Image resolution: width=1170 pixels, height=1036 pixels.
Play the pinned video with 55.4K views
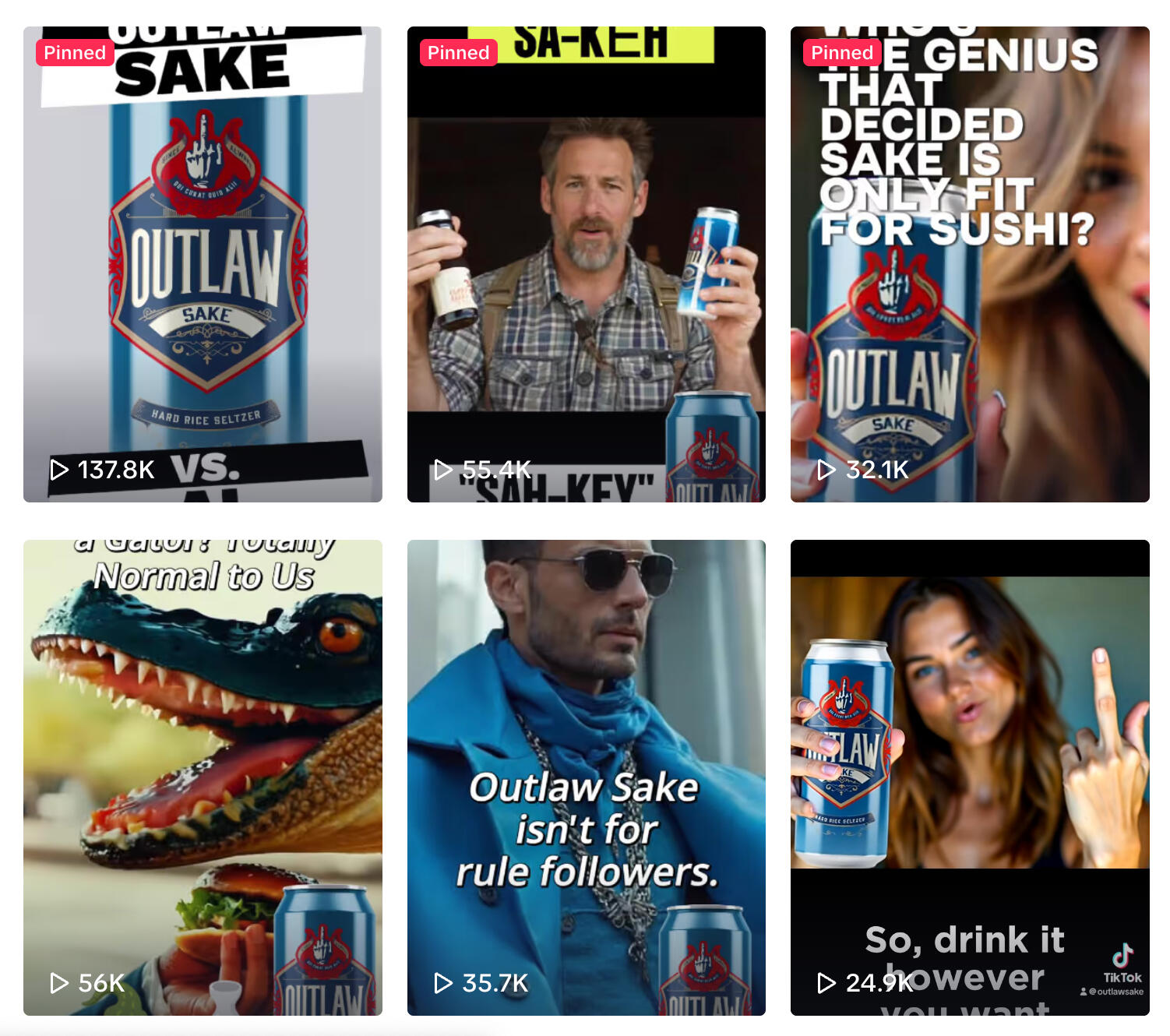[x=586, y=265]
